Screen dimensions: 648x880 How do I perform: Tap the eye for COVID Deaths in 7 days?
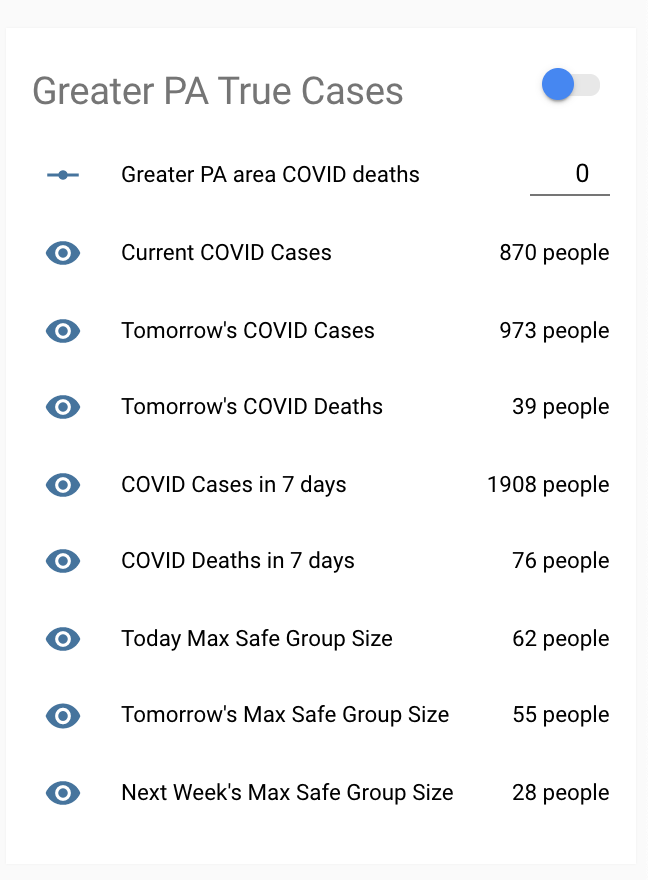pos(63,561)
